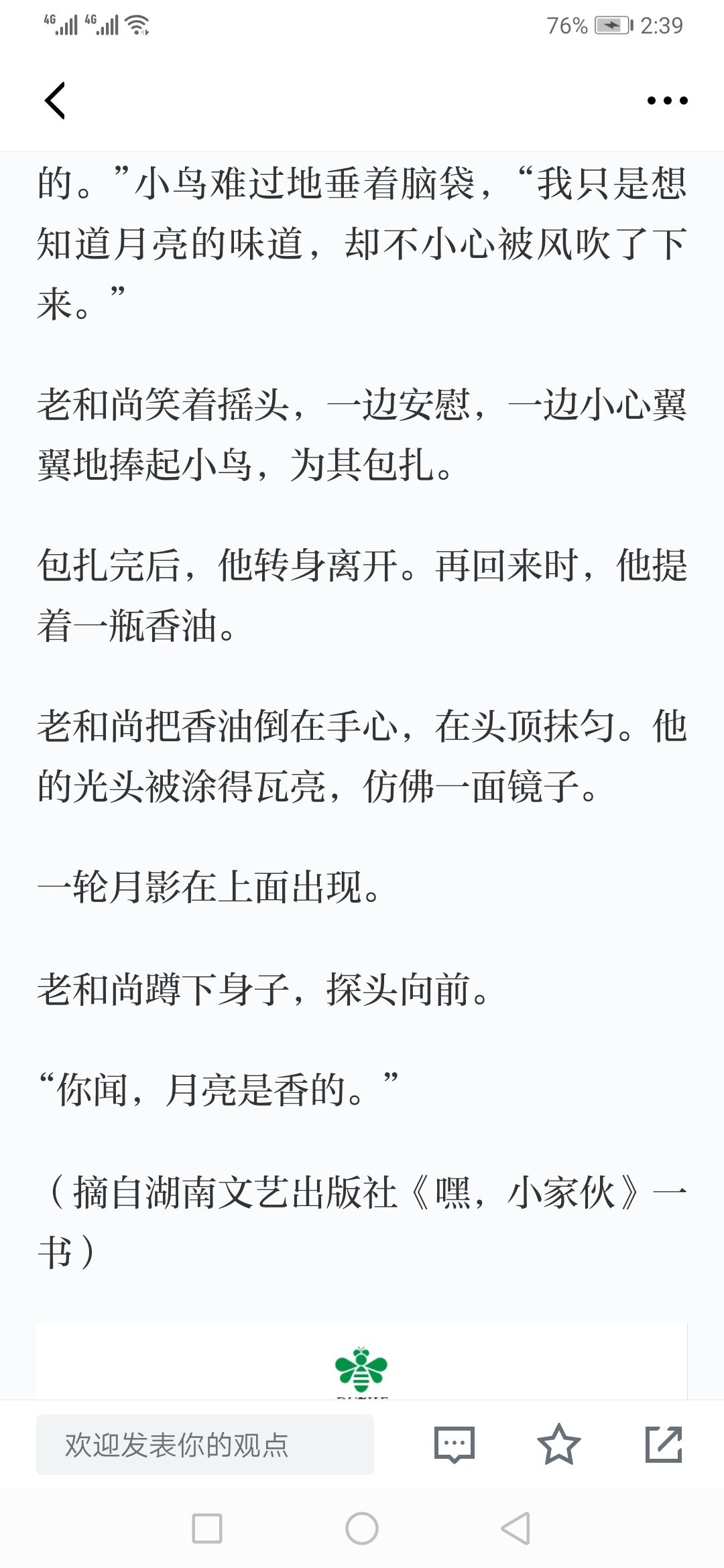Tap the comment field 欢迎发表你的观点
This screenshot has width=724, height=1568.
205,1445
